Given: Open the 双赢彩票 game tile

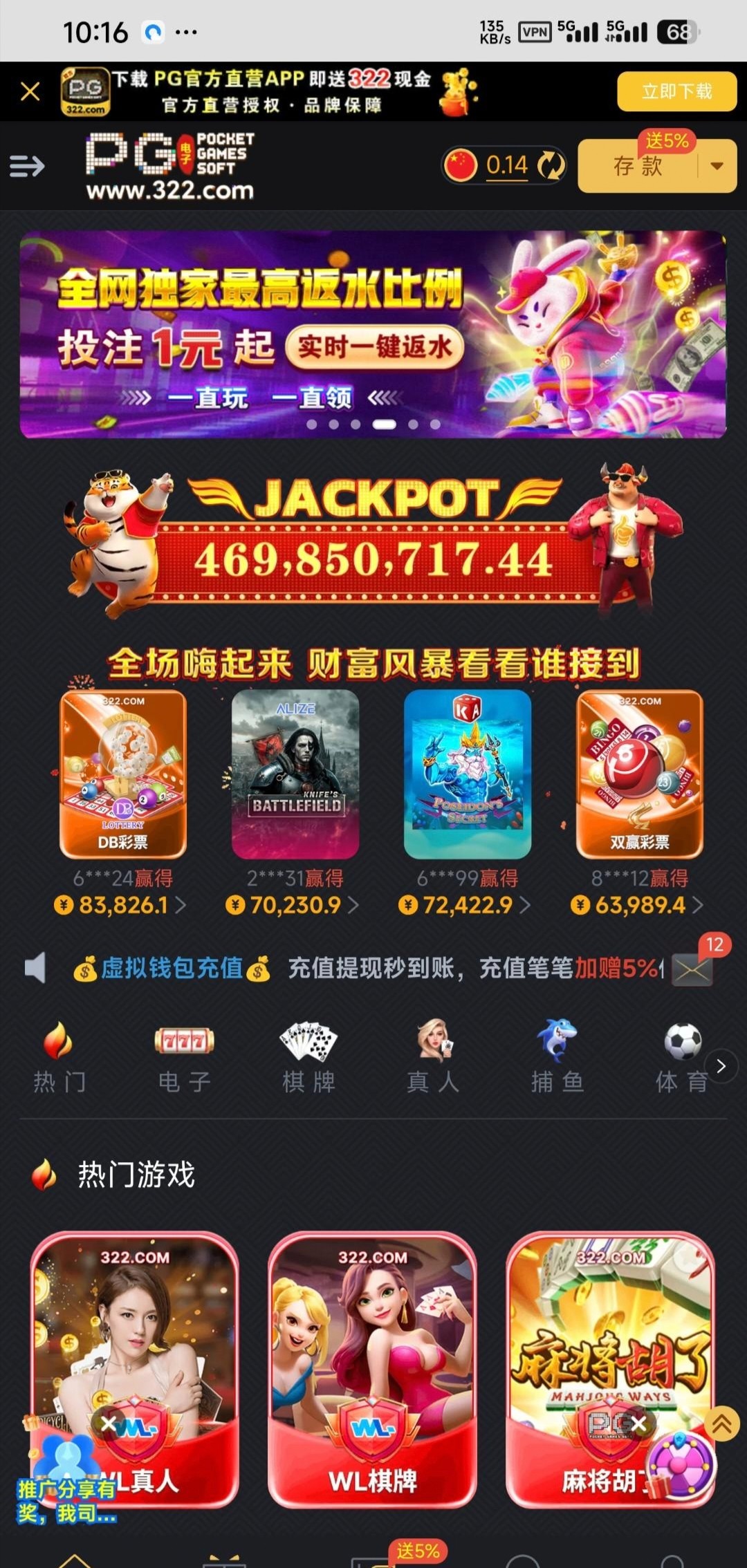Looking at the screenshot, I should tap(640, 774).
